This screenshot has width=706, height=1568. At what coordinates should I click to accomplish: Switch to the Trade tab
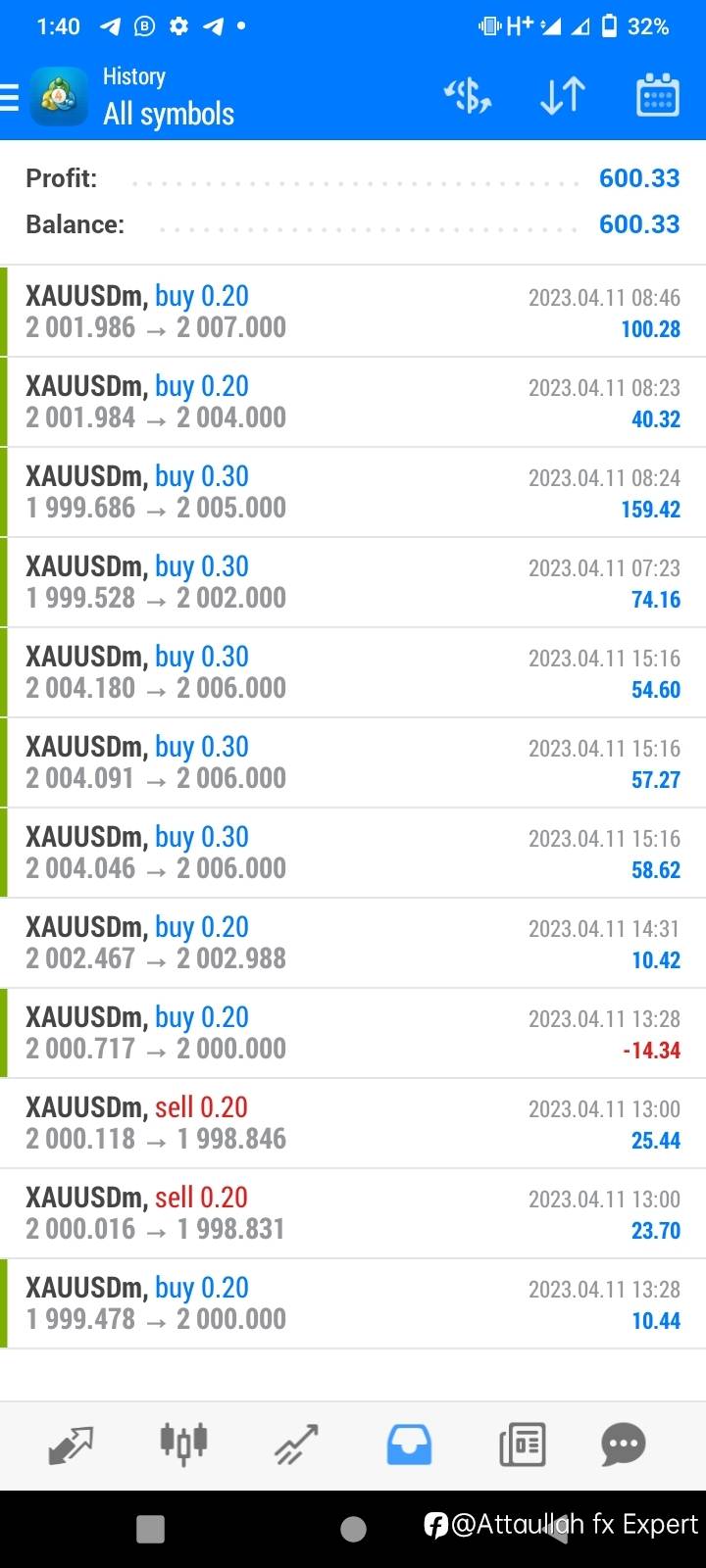pyautogui.click(x=296, y=1445)
